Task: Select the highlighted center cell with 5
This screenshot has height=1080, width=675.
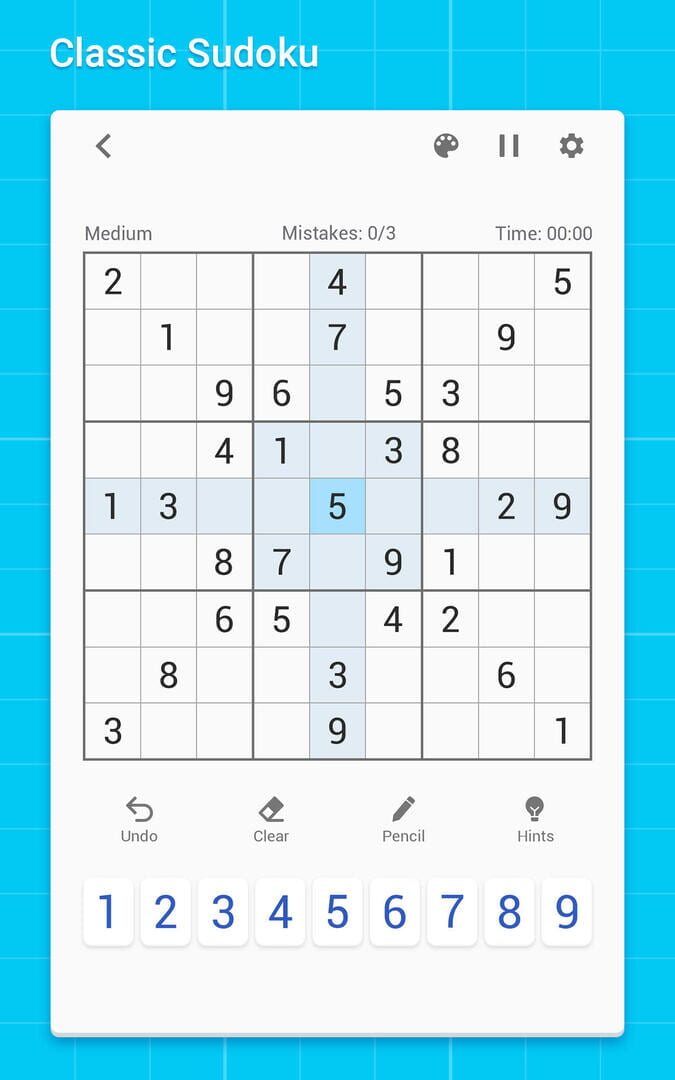Action: [337, 506]
